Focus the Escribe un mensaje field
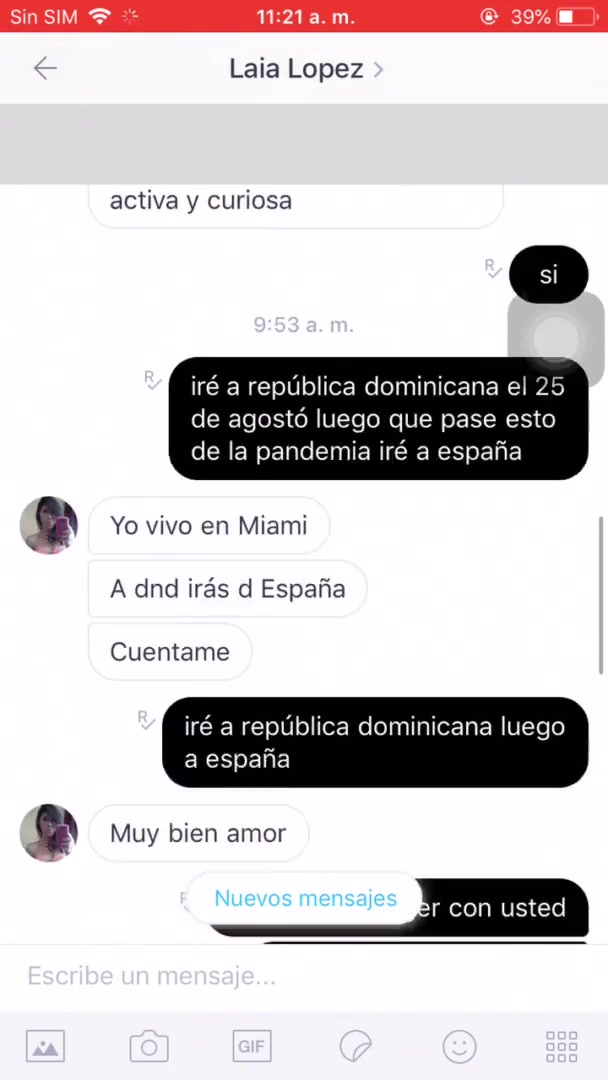The width and height of the screenshot is (608, 1080). [300, 976]
